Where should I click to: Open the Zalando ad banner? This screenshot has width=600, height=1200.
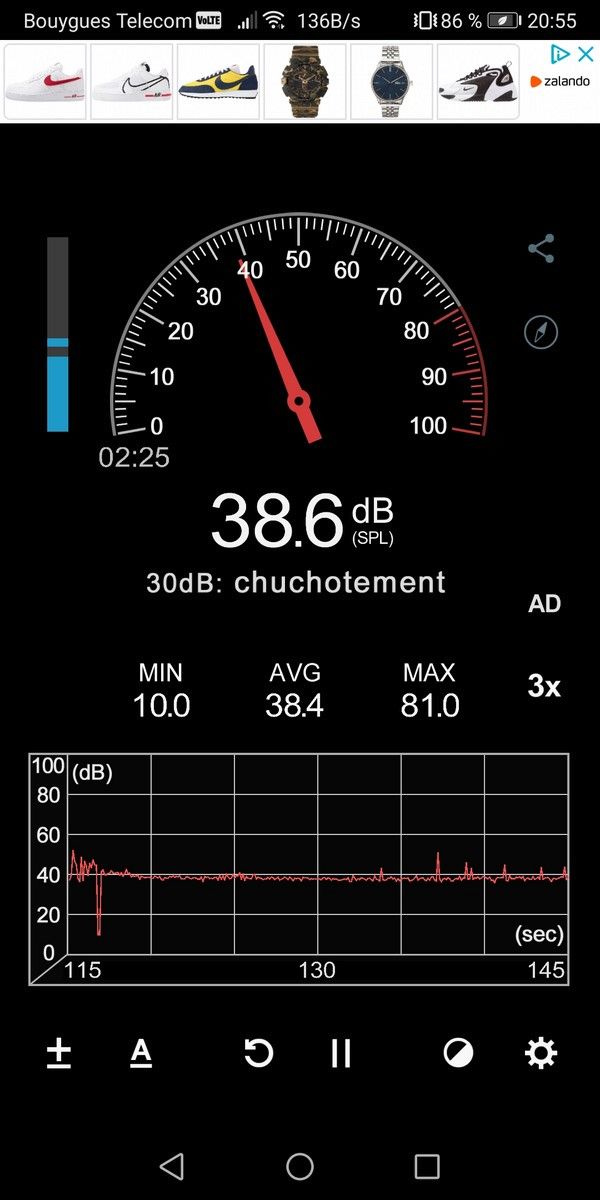(300, 82)
